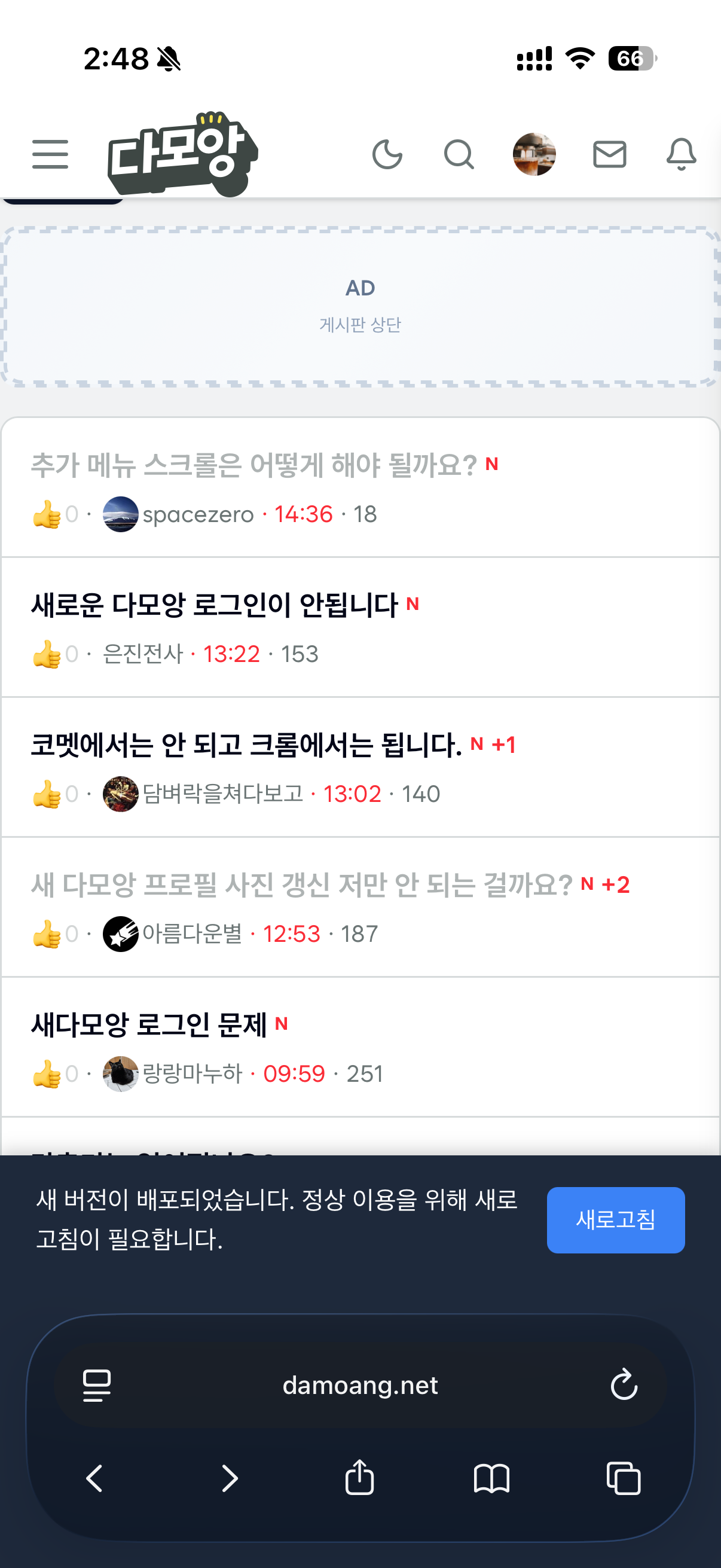This screenshot has height=1568, width=721.
Task: Open the hamburger menu
Action: (x=50, y=154)
